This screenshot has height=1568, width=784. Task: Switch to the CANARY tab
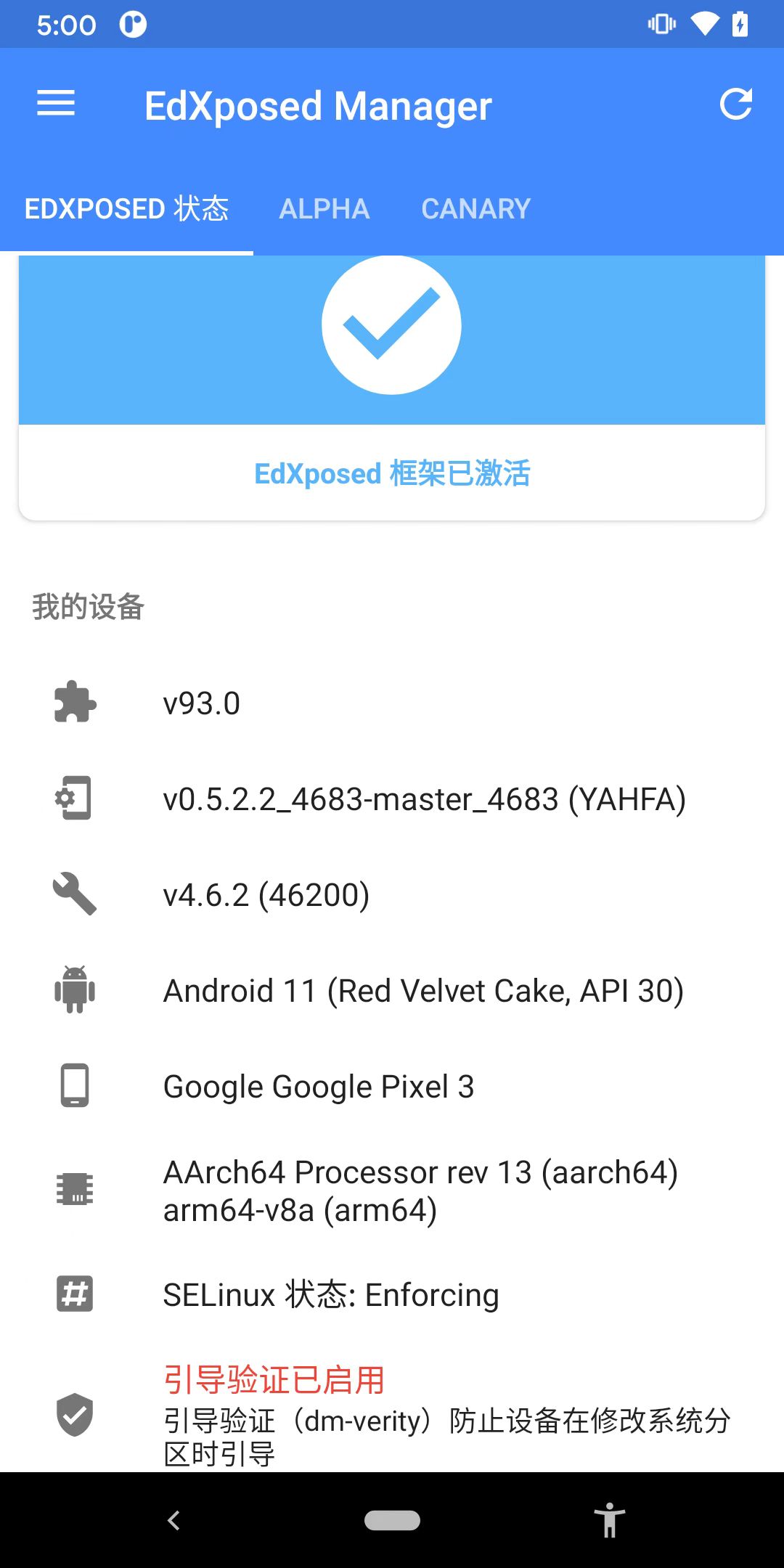(x=475, y=208)
